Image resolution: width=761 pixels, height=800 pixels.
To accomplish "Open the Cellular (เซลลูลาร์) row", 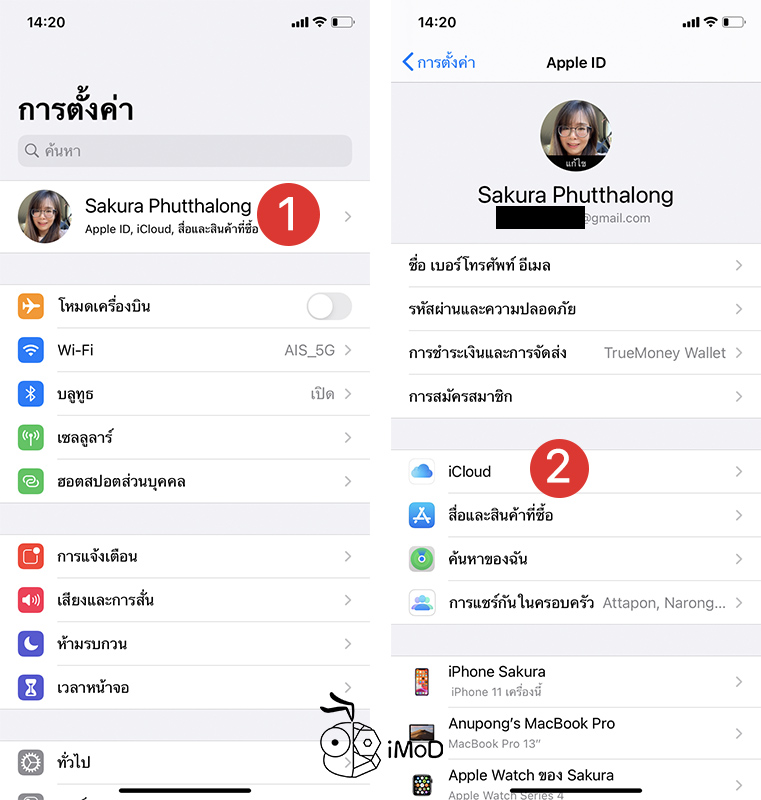I will pyautogui.click(x=185, y=438).
